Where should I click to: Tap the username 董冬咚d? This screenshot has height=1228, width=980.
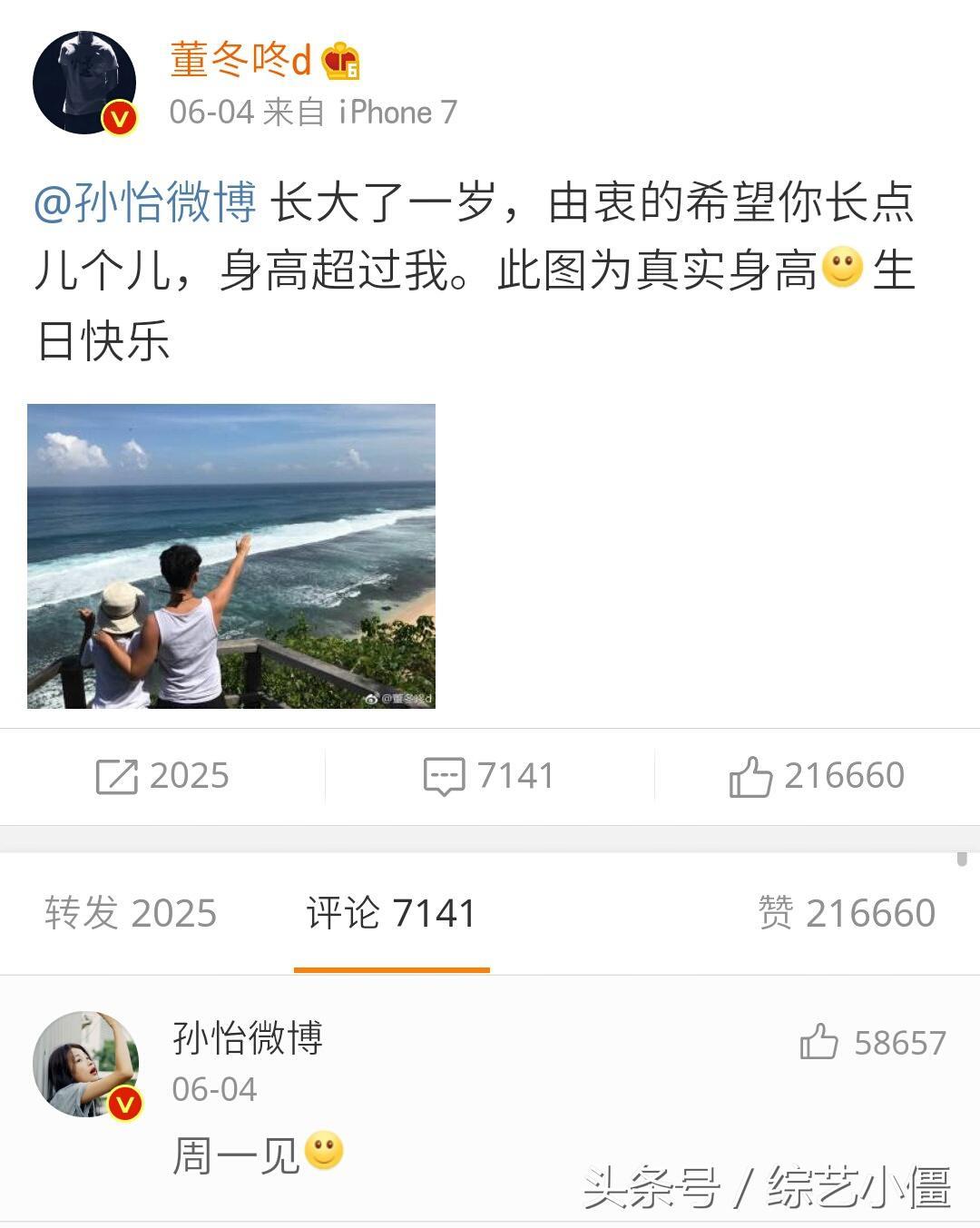pyautogui.click(x=240, y=61)
